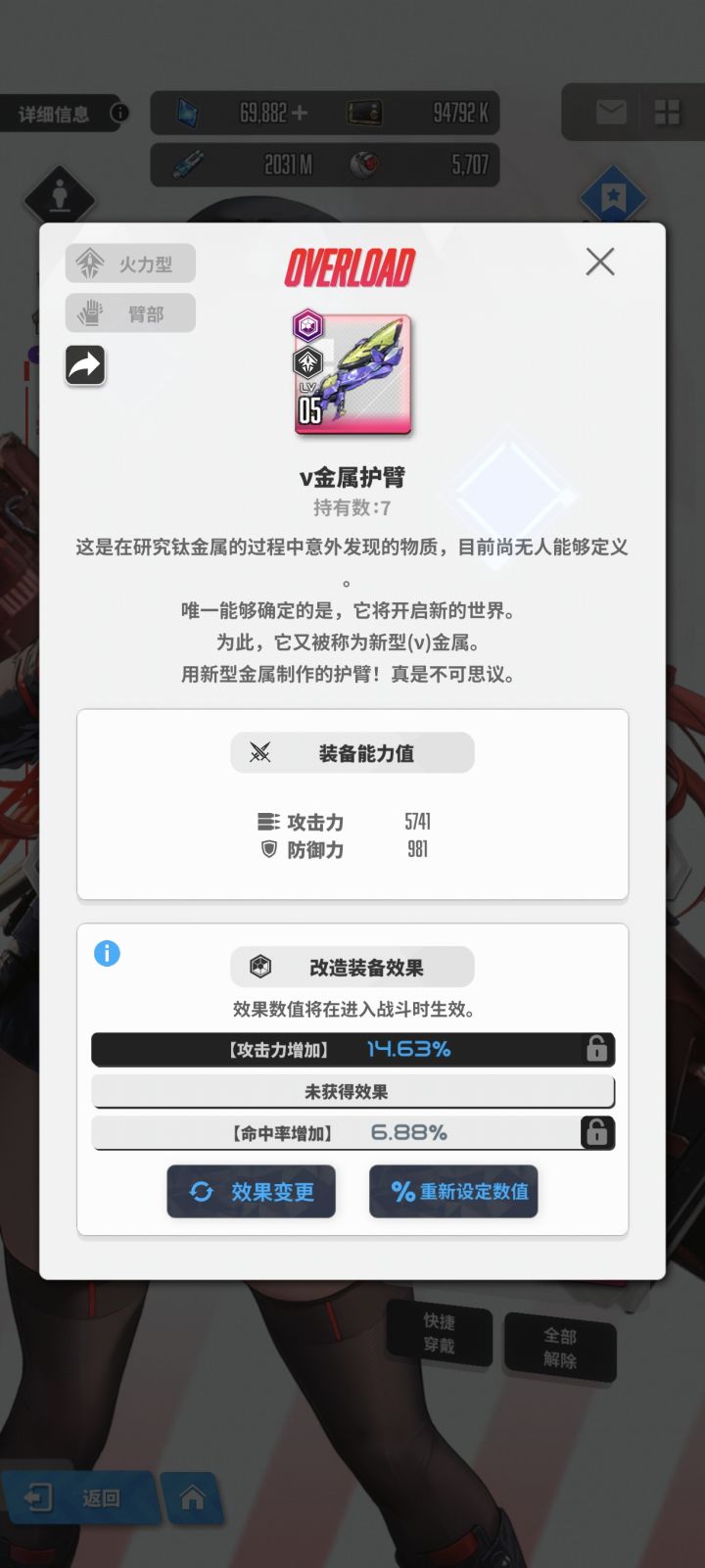Toggle the lock on 命中率增加
This screenshot has width=705, height=1568.
597,1133
